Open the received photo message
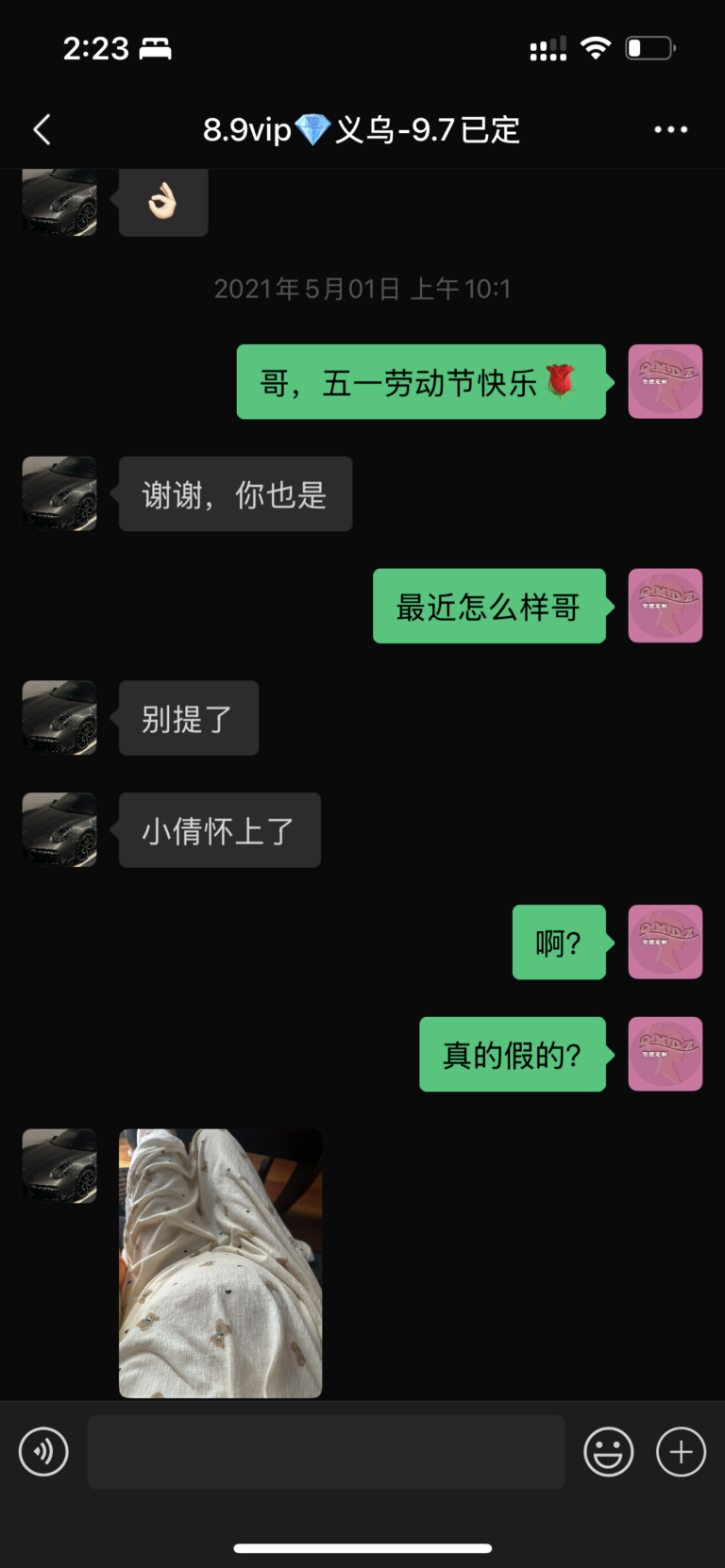This screenshot has width=725, height=1568. pos(220,1262)
